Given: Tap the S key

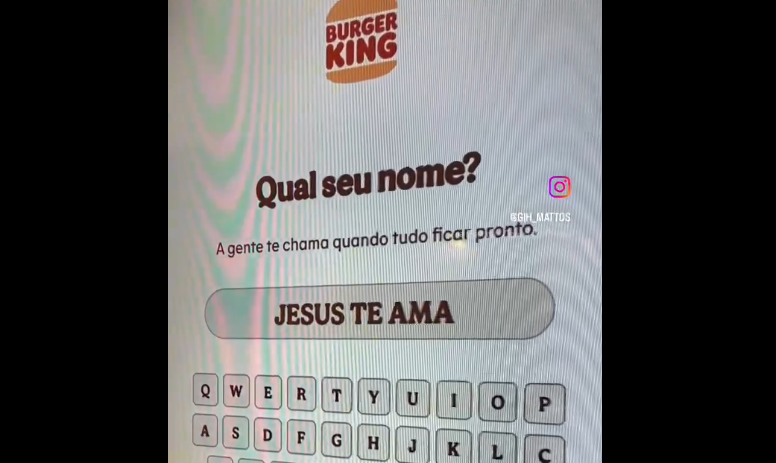Looking at the screenshot, I should pos(236,434).
